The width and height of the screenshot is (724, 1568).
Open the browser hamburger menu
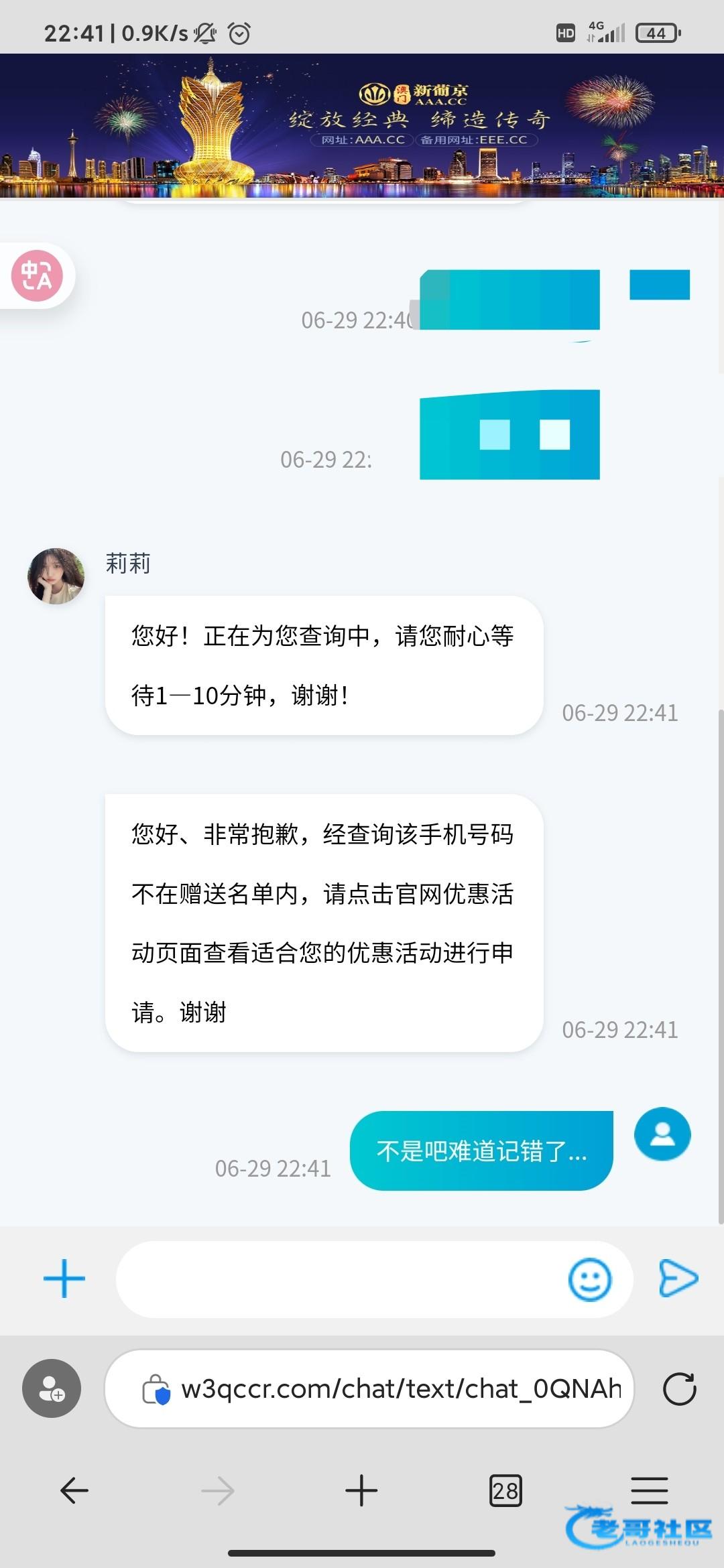click(x=650, y=1491)
